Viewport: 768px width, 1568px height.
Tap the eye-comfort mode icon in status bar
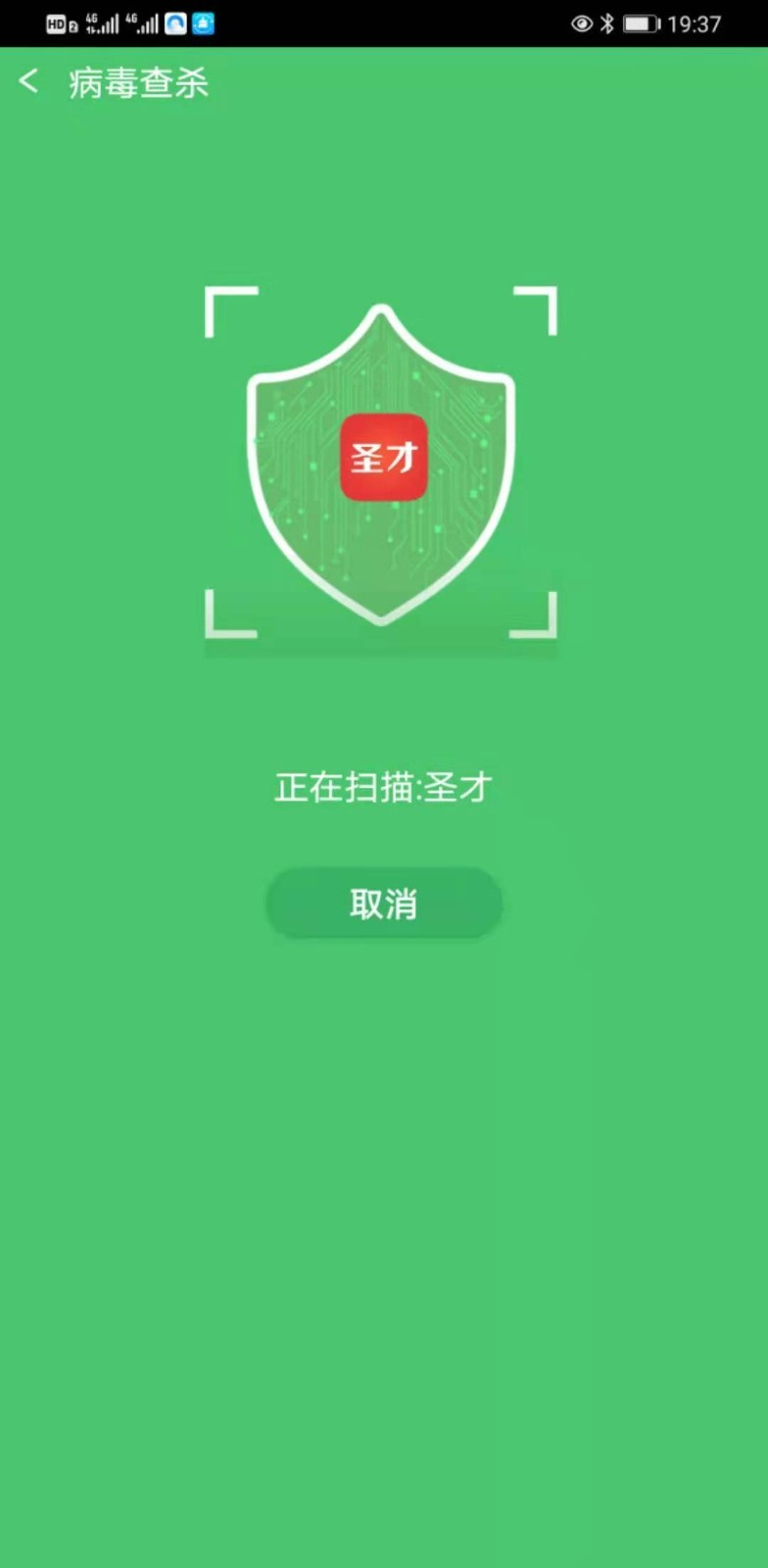coord(580,24)
